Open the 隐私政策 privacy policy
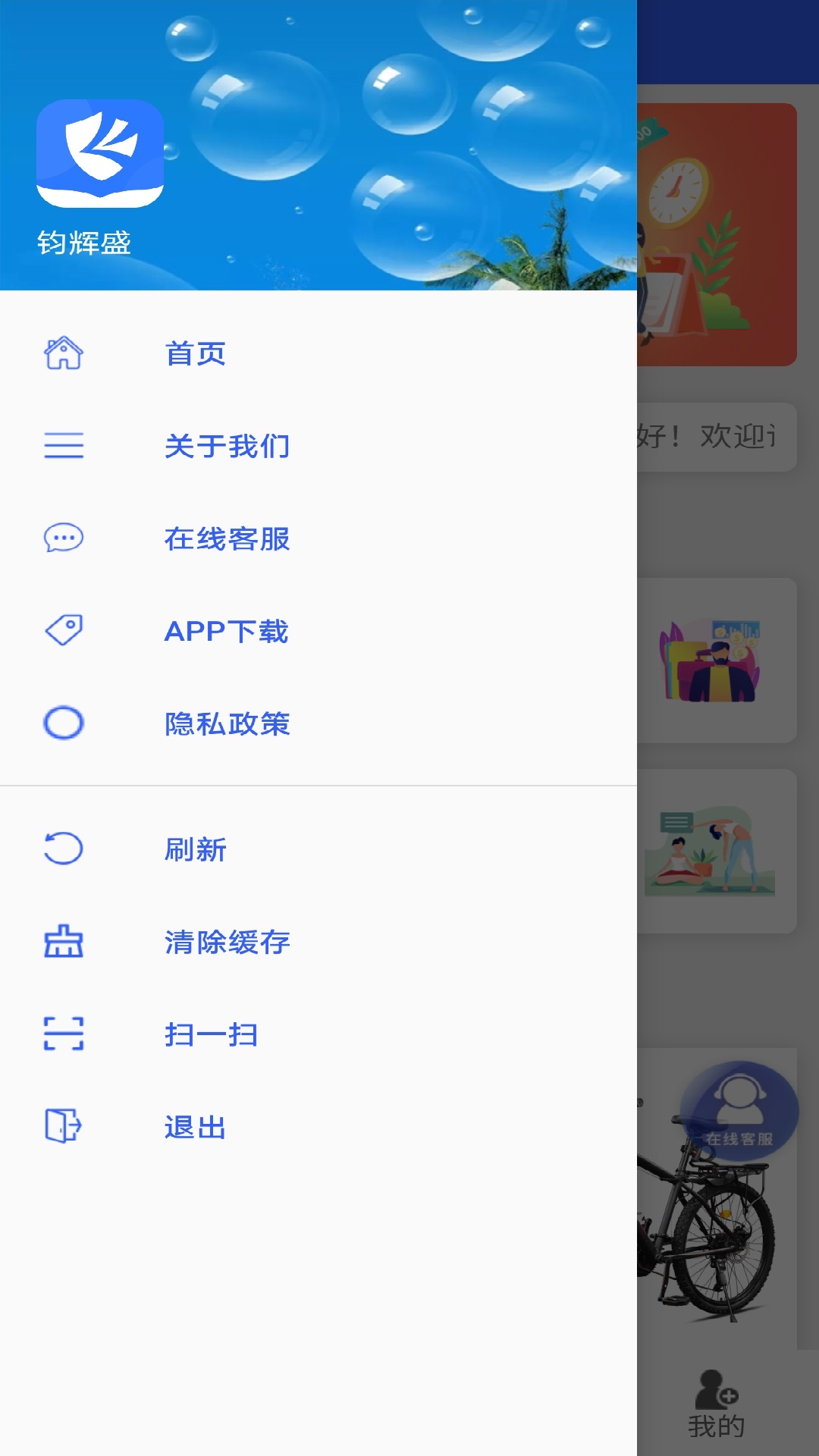 click(227, 724)
